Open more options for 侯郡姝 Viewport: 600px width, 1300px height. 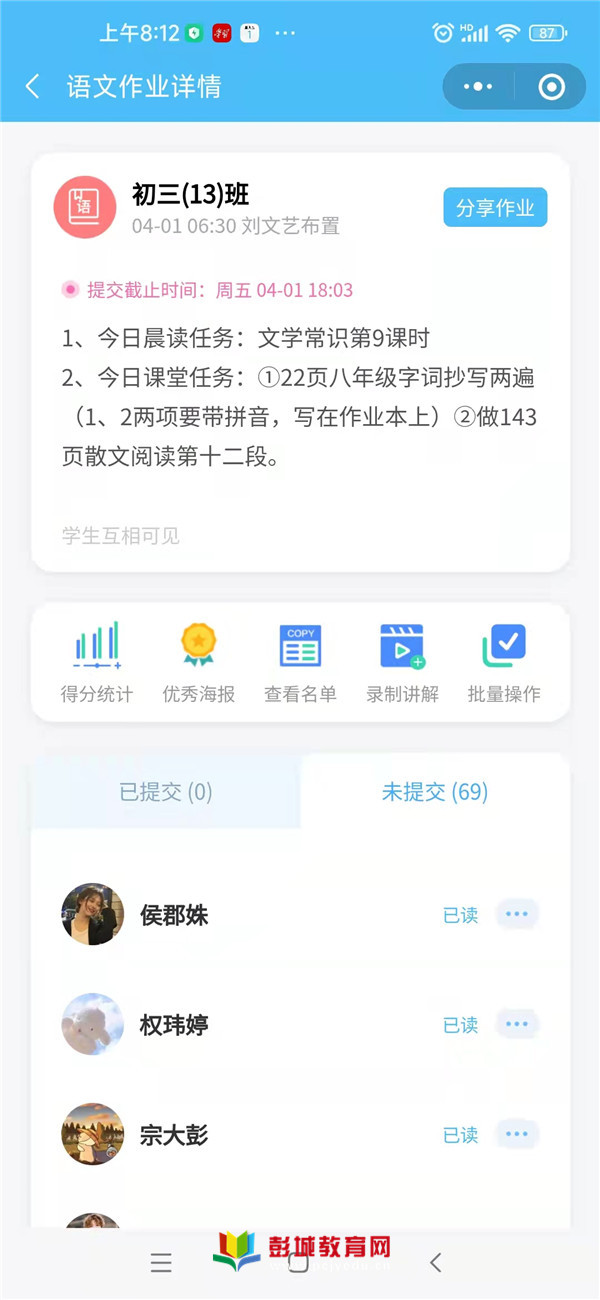(517, 914)
